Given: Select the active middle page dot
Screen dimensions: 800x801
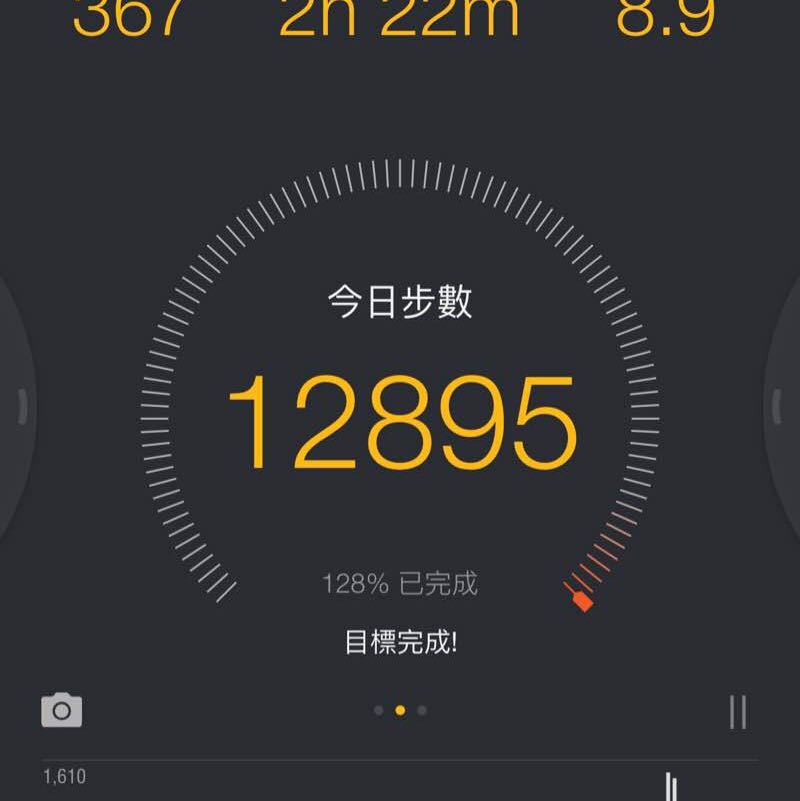Looking at the screenshot, I should [x=400, y=709].
